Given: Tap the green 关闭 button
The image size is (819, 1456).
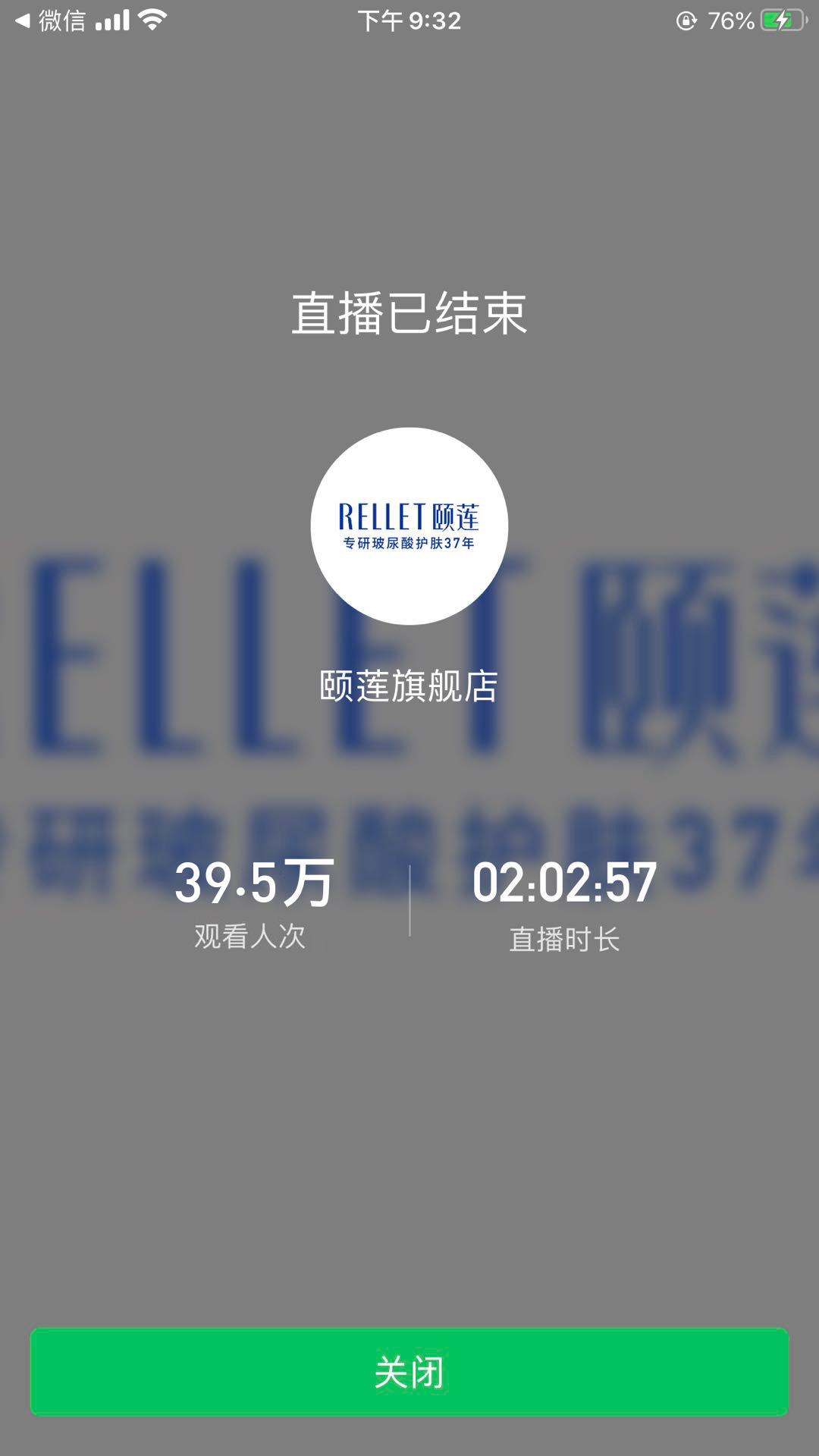Looking at the screenshot, I should coord(409,1372).
